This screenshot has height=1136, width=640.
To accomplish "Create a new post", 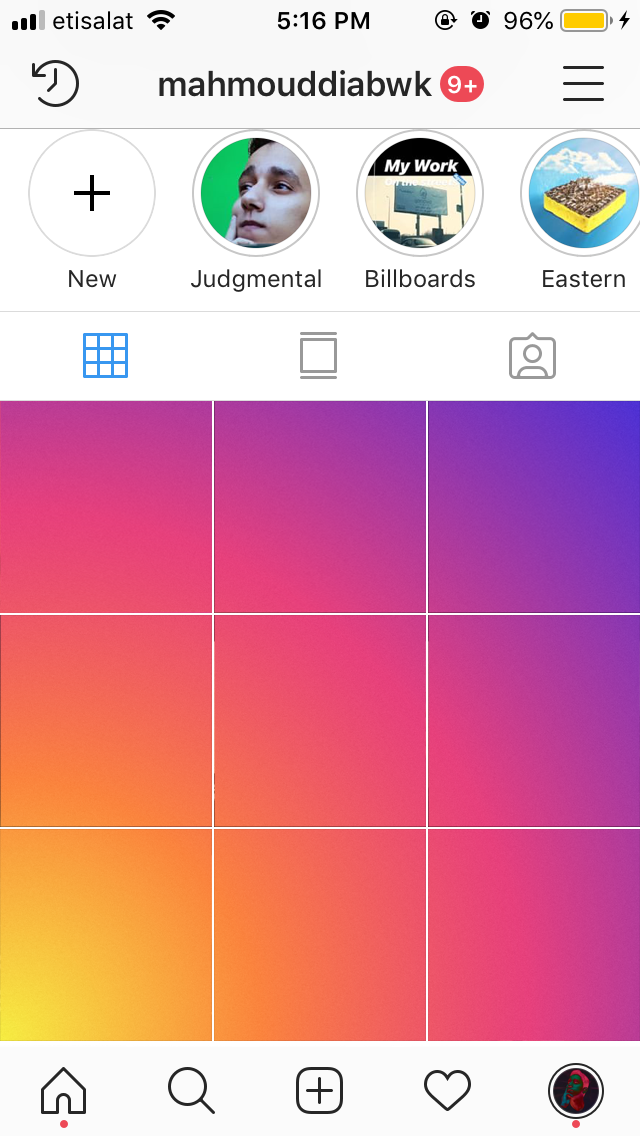I will point(319,1090).
